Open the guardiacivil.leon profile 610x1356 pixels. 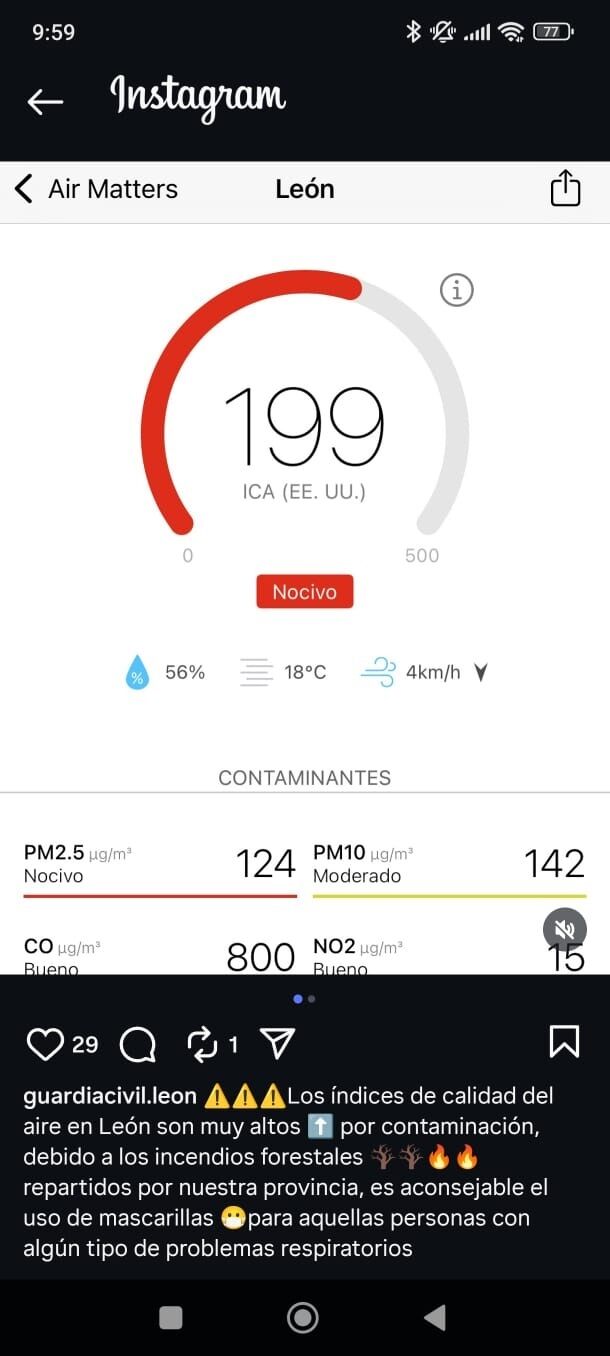pyautogui.click(x=110, y=1096)
